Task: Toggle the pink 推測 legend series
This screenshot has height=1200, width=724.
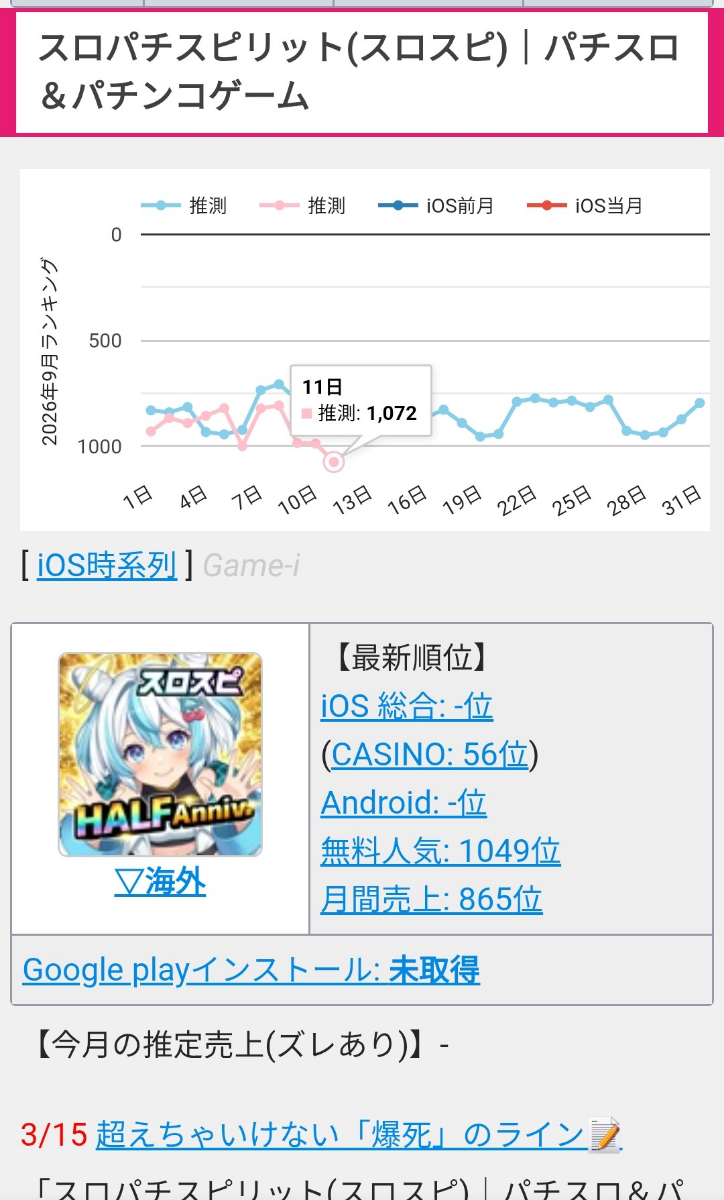Action: click(x=303, y=206)
